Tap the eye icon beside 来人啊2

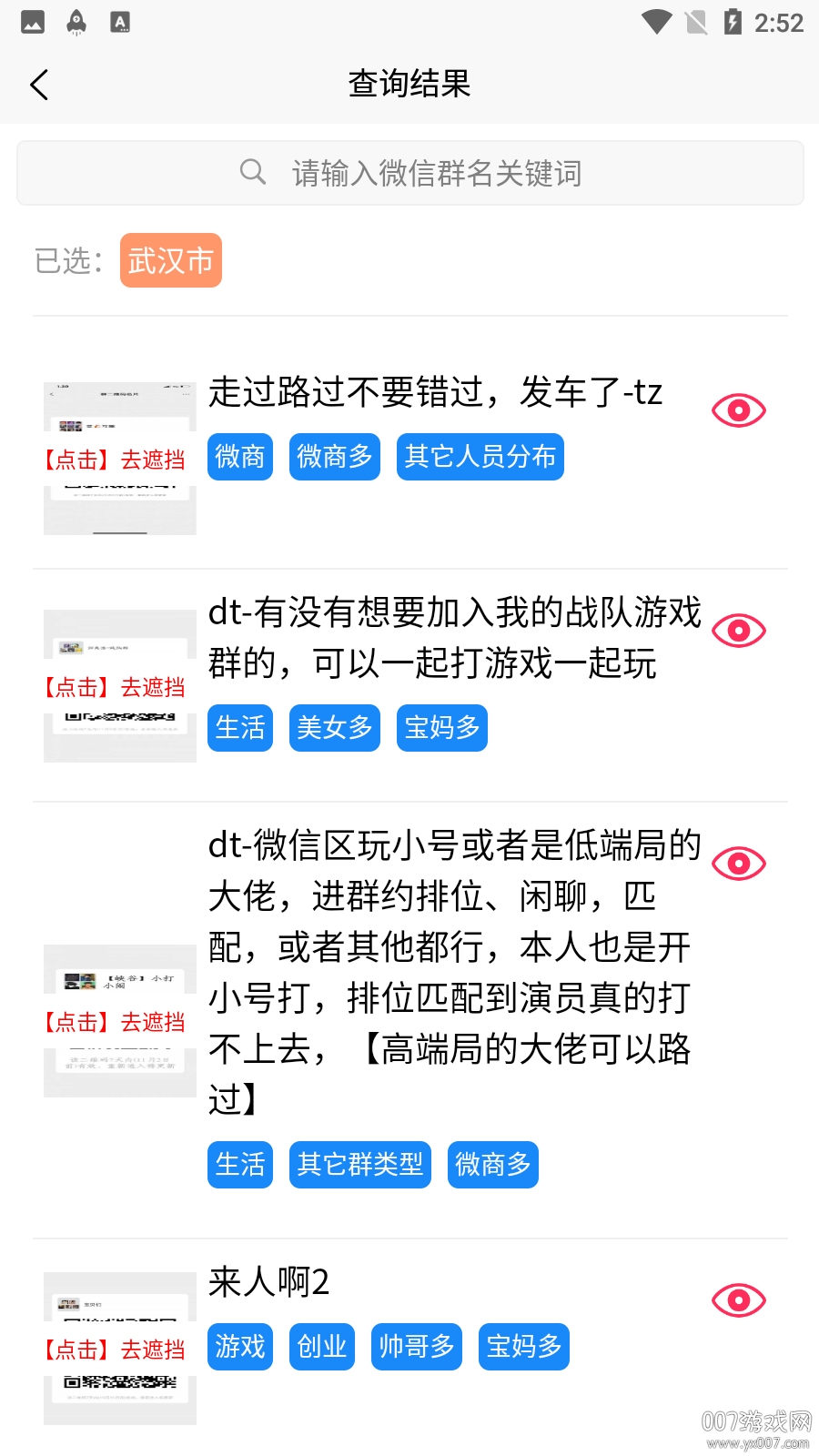738,1300
